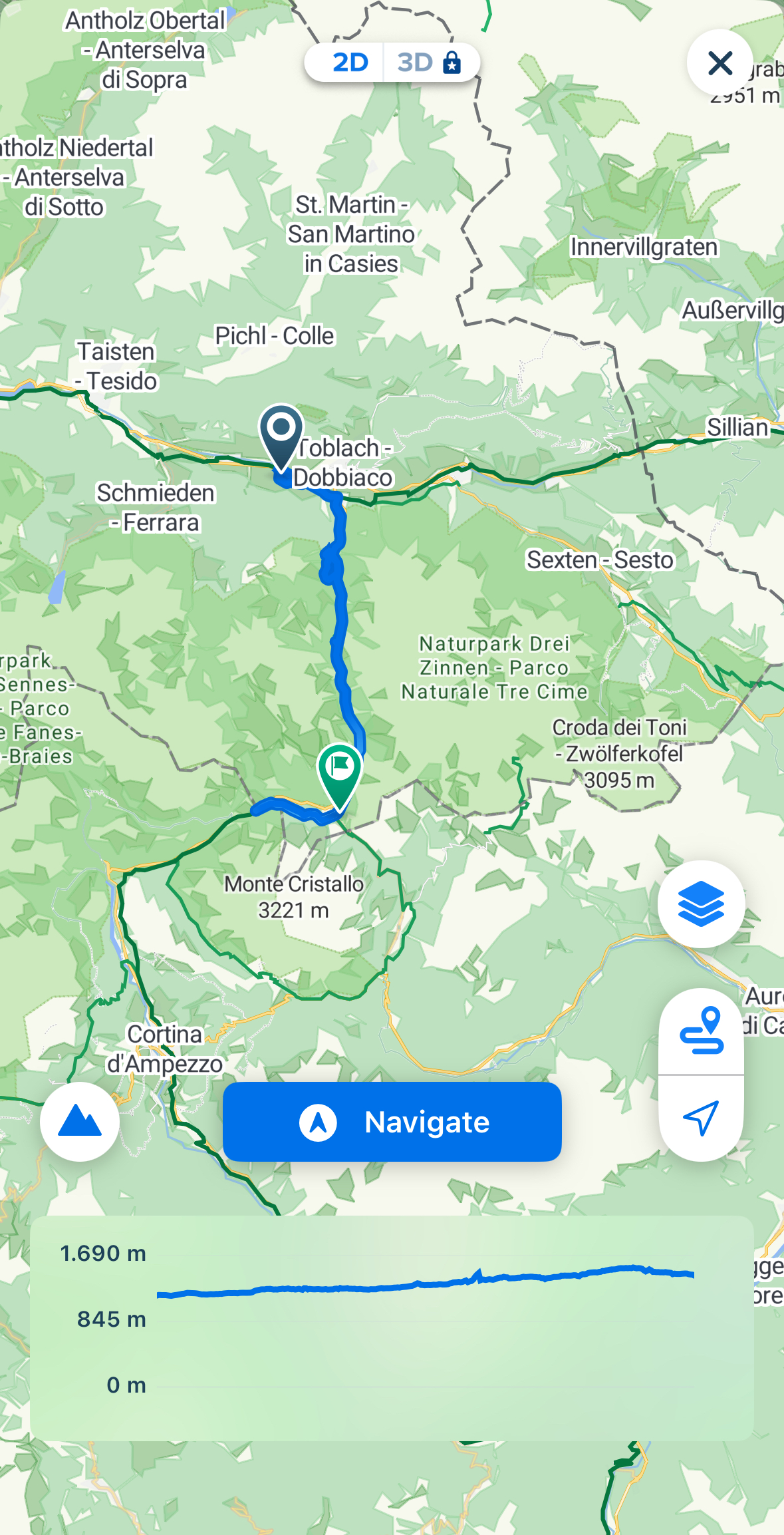Image resolution: width=784 pixels, height=1535 pixels.
Task: Tap the green finish flag marker
Action: coord(340,772)
